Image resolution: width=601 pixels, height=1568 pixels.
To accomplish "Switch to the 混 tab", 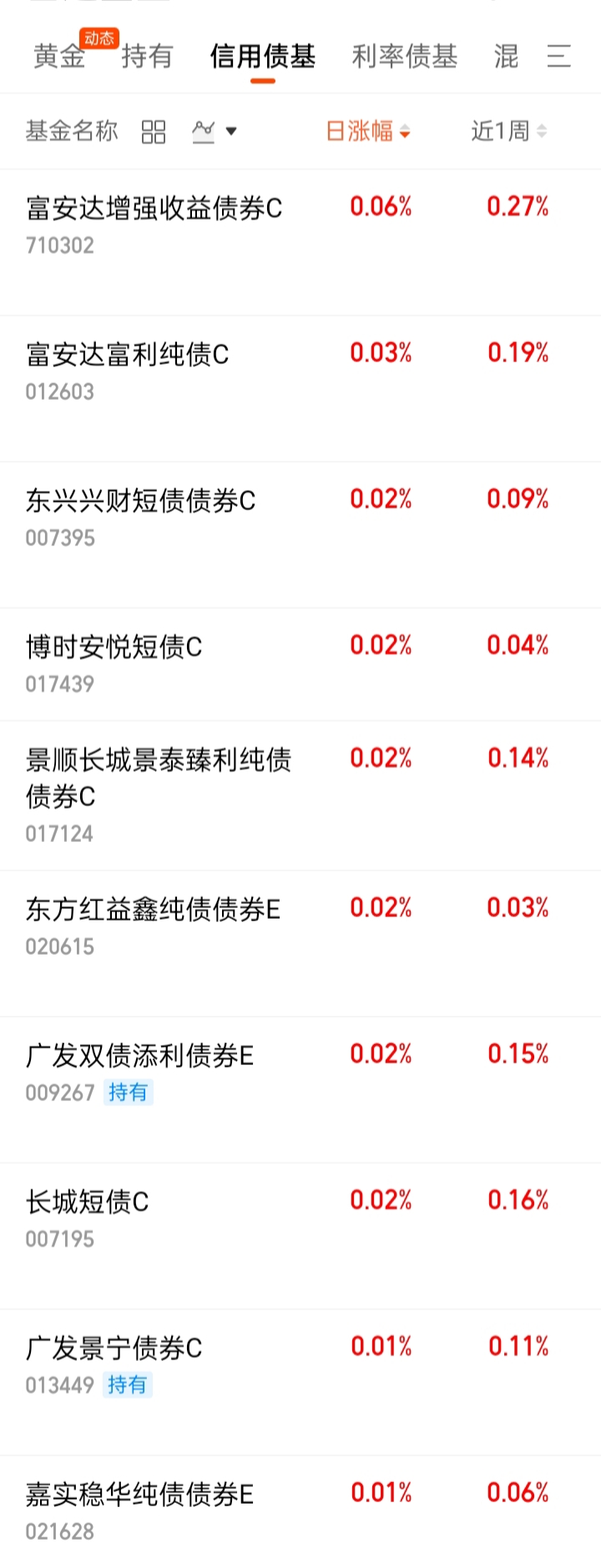I will [506, 57].
